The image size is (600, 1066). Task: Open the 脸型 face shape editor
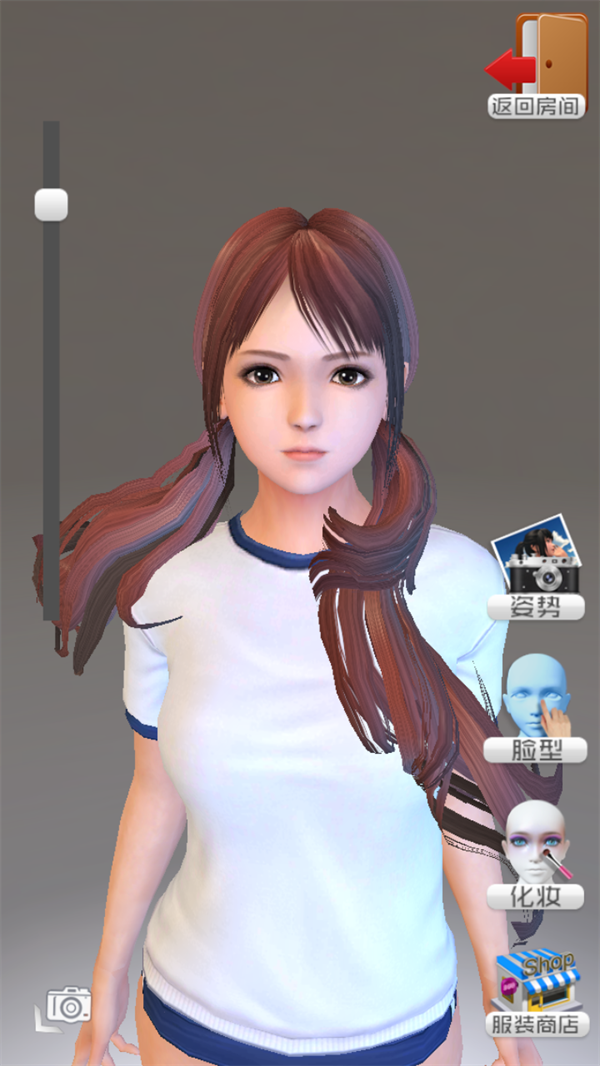pyautogui.click(x=535, y=708)
